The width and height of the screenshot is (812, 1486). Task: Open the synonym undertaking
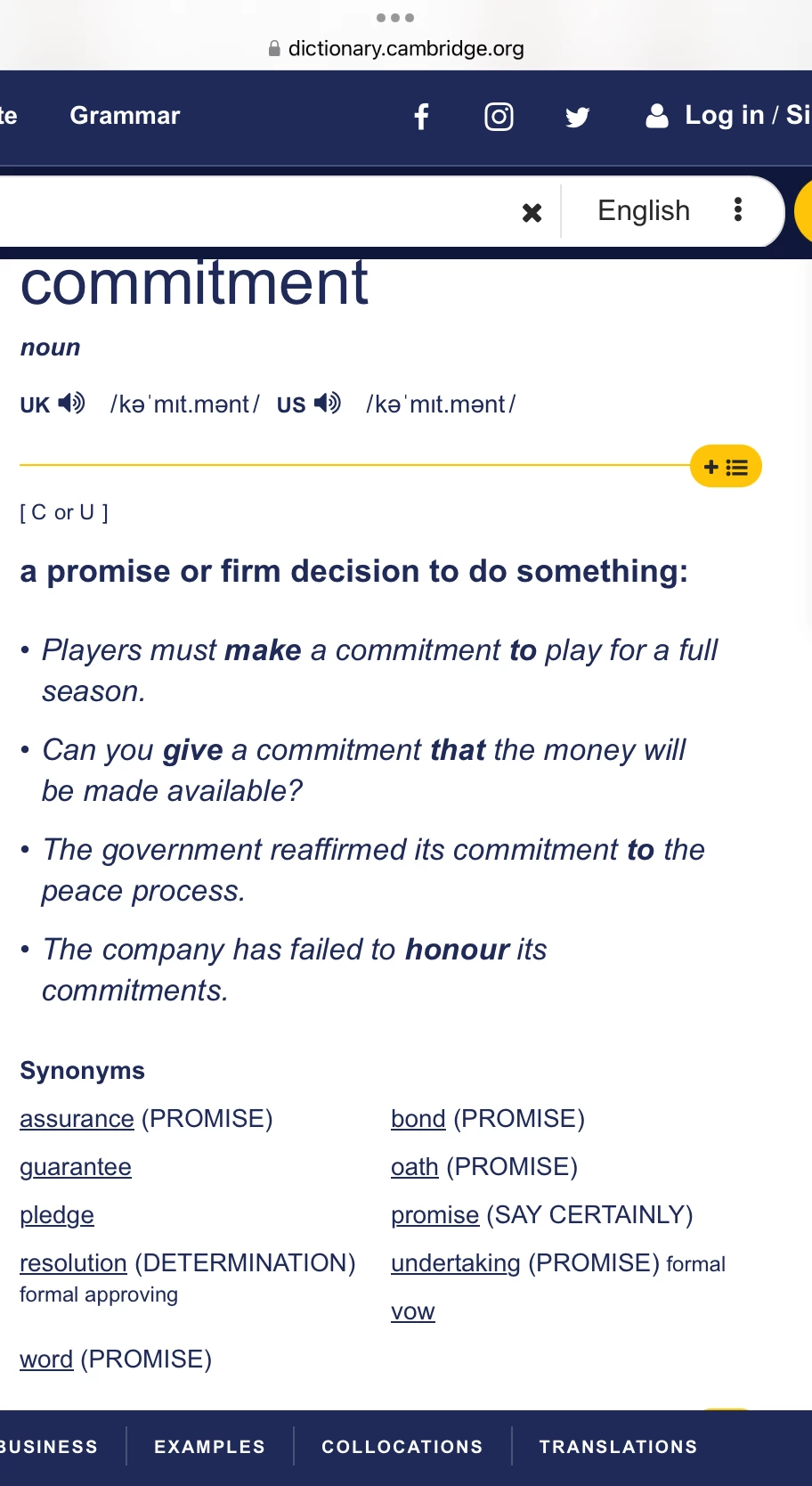tap(455, 1263)
